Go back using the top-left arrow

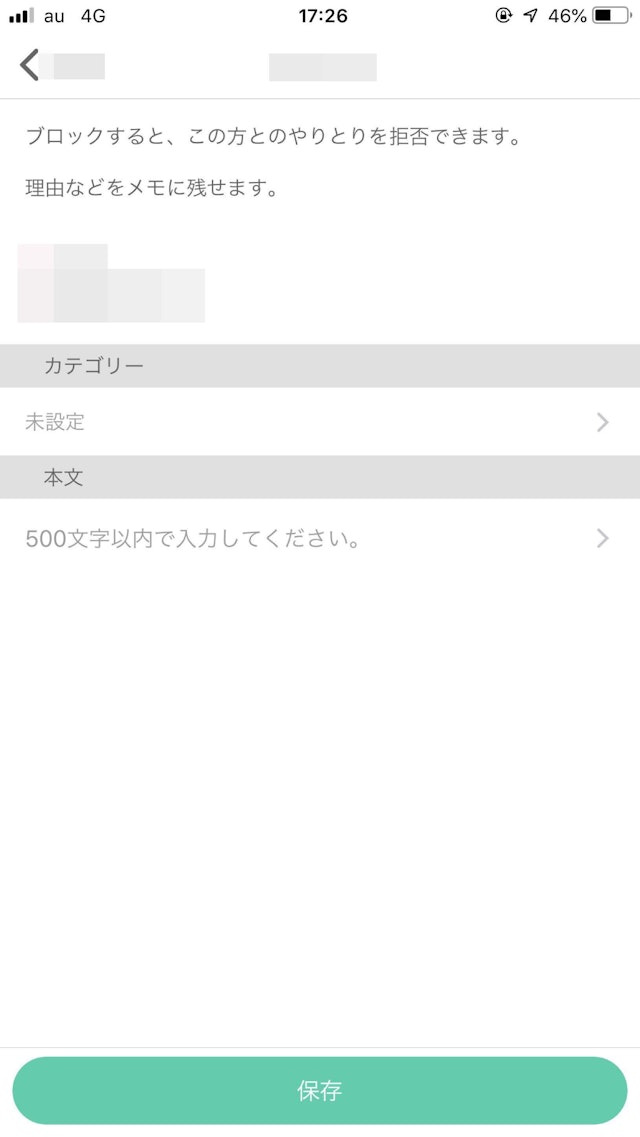click(30, 65)
